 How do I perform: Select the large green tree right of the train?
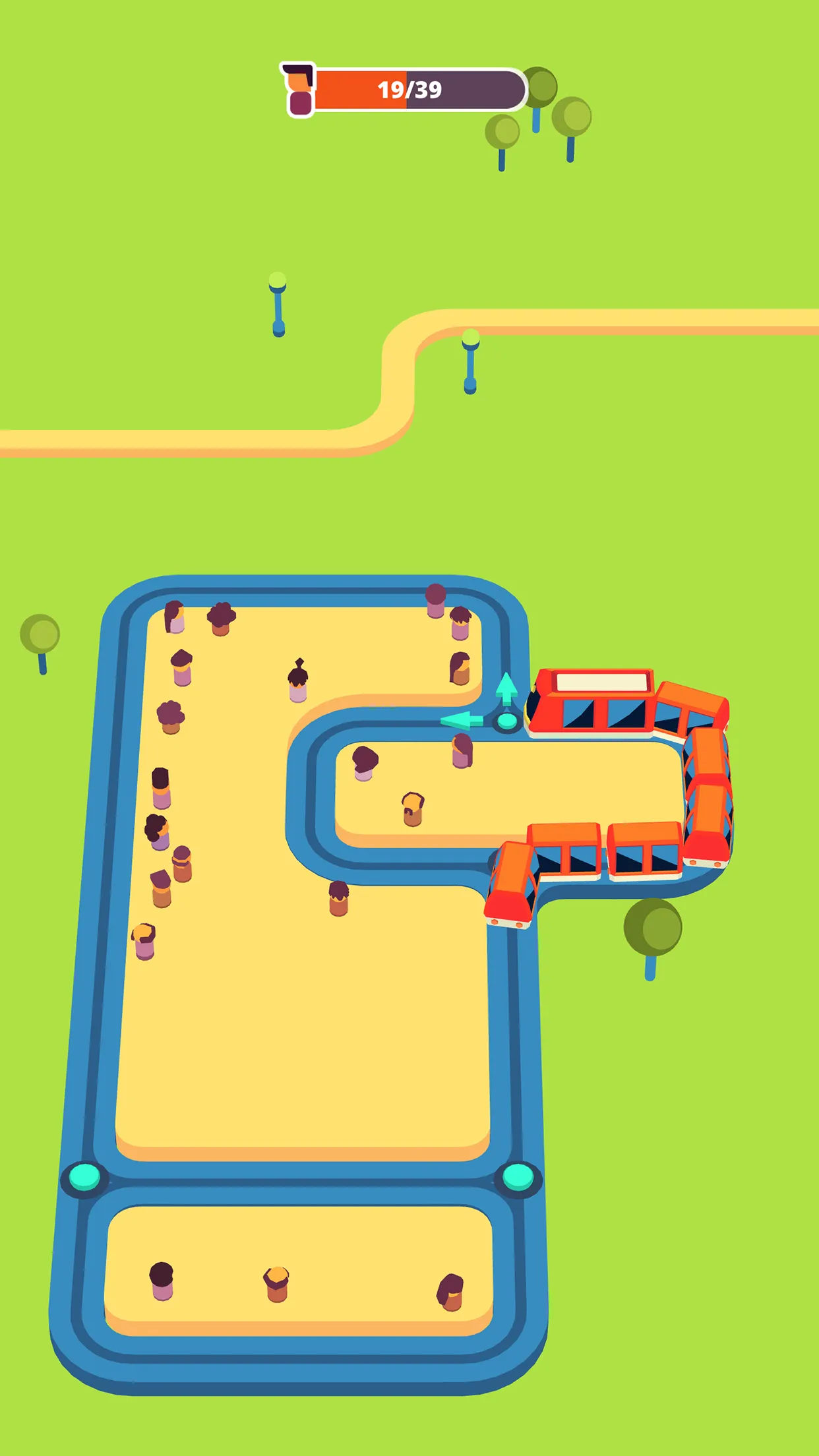tap(653, 930)
